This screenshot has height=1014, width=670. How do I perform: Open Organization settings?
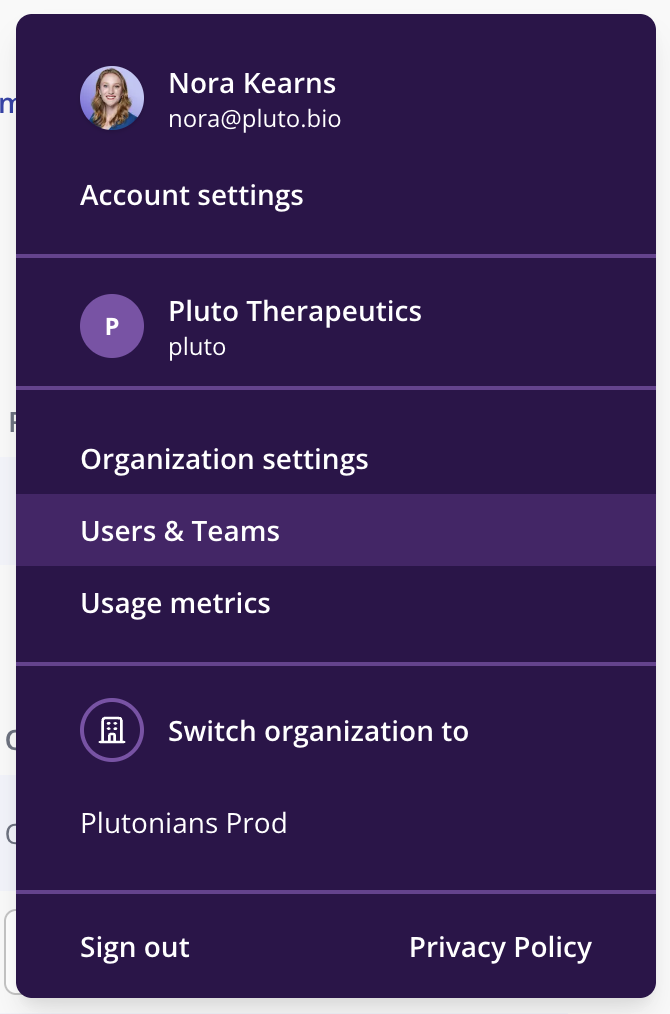click(x=224, y=459)
